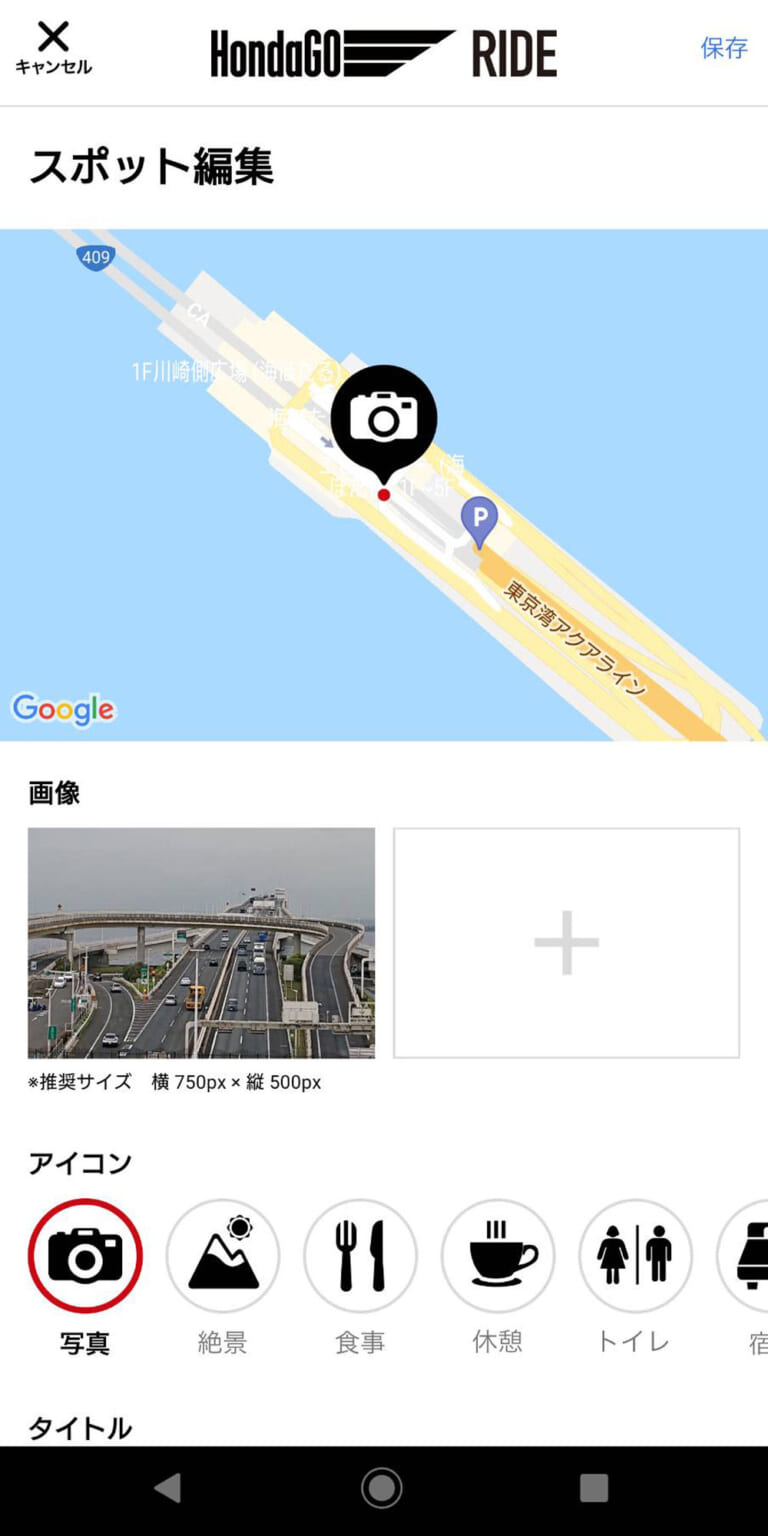
Task: Add a new image with the plus tile
Action: click(566, 942)
